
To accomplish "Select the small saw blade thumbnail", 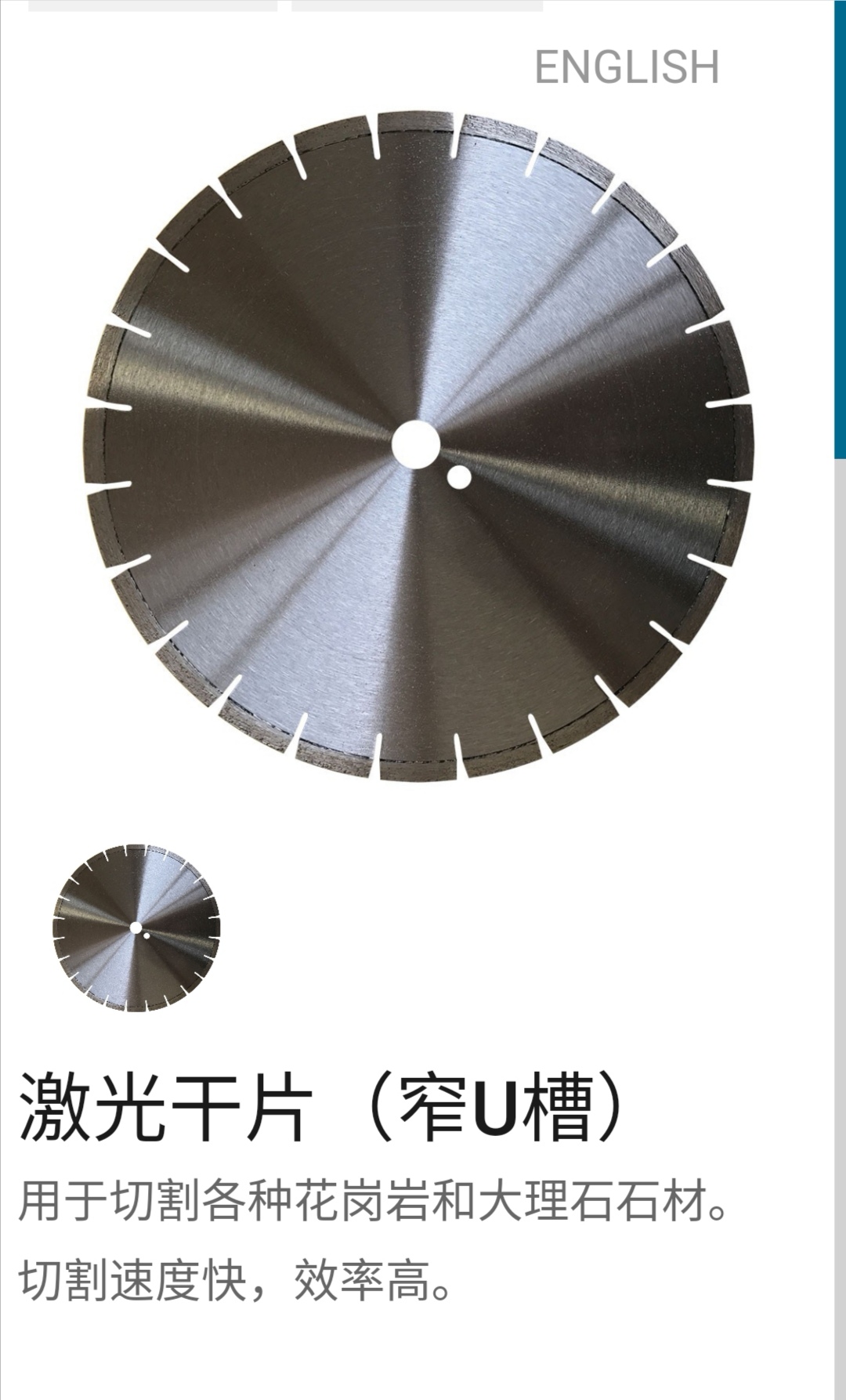I will 136,928.
